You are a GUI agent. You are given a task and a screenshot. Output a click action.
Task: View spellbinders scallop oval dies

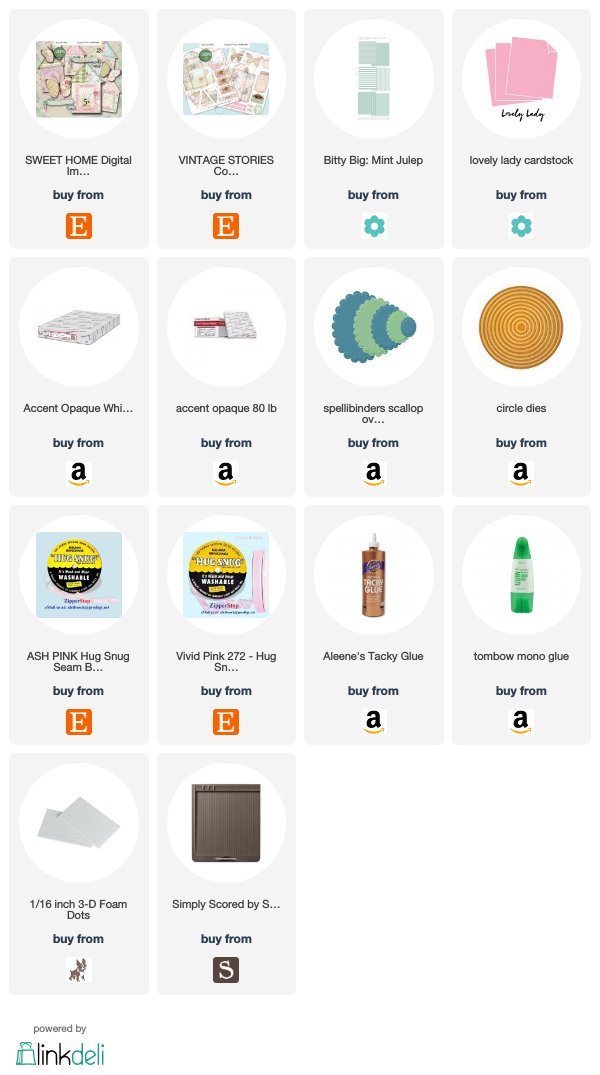point(373,377)
